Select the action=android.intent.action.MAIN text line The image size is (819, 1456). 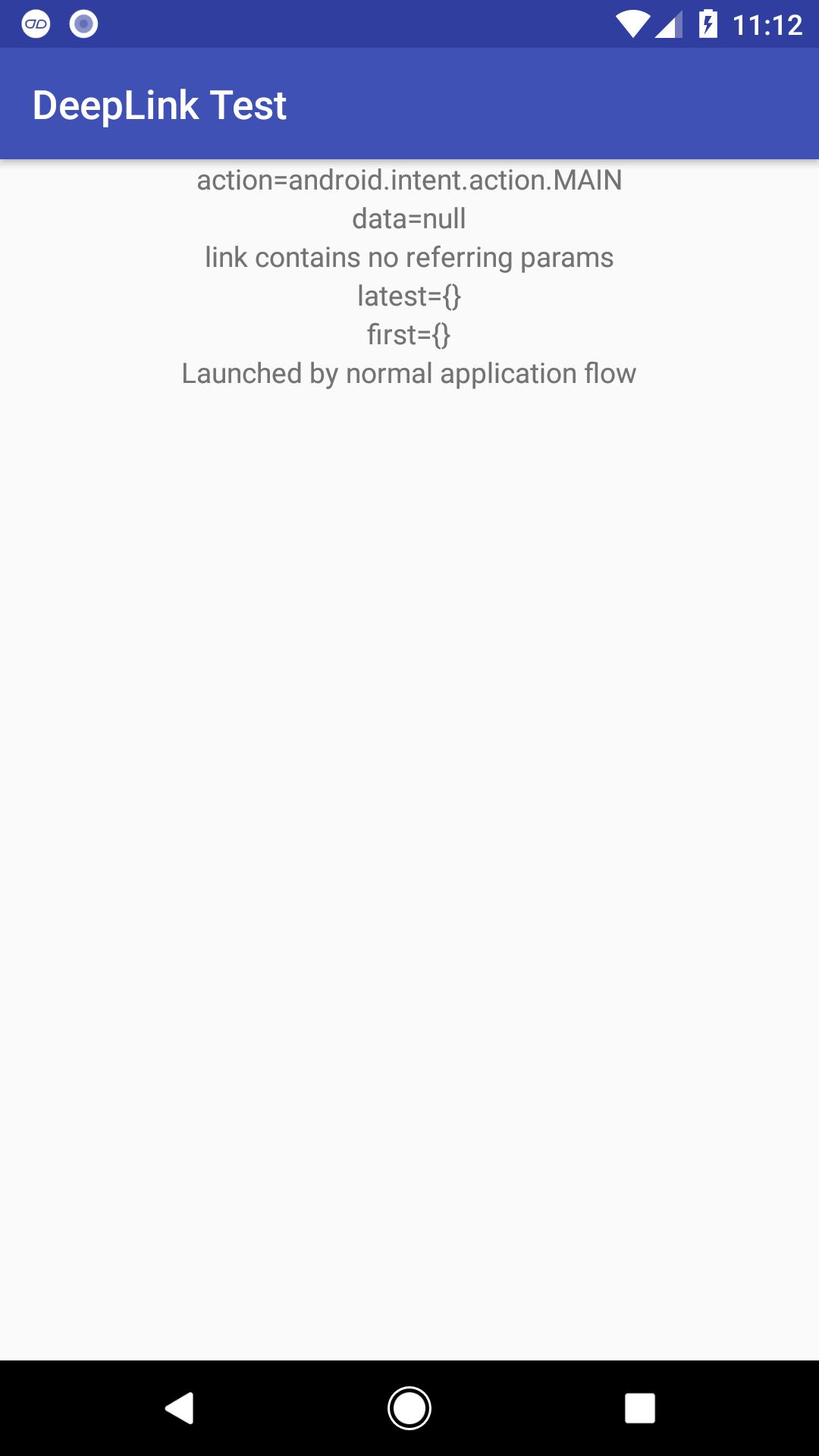coord(409,180)
